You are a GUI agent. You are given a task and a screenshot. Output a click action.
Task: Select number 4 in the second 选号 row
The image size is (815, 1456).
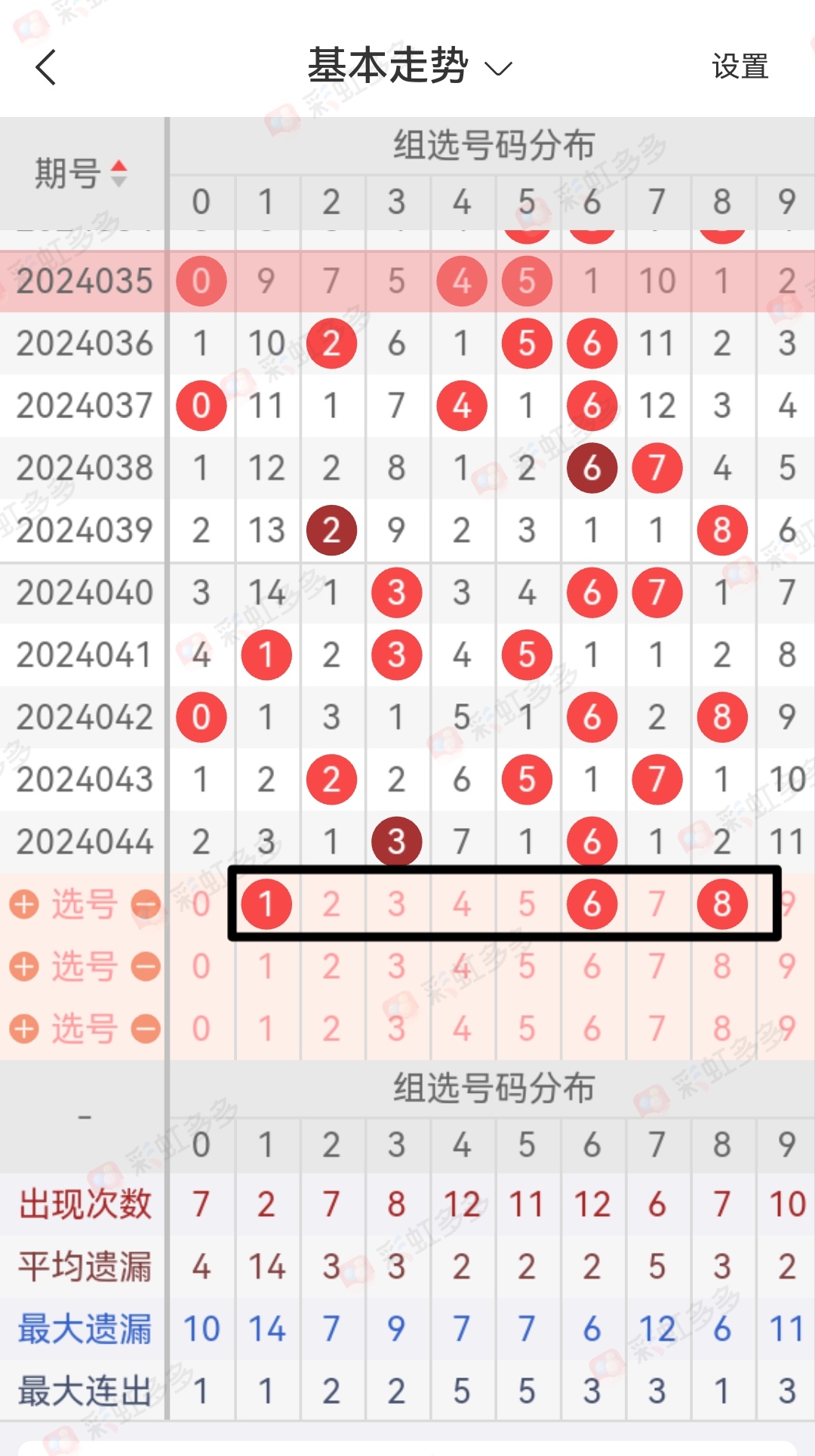point(461,967)
